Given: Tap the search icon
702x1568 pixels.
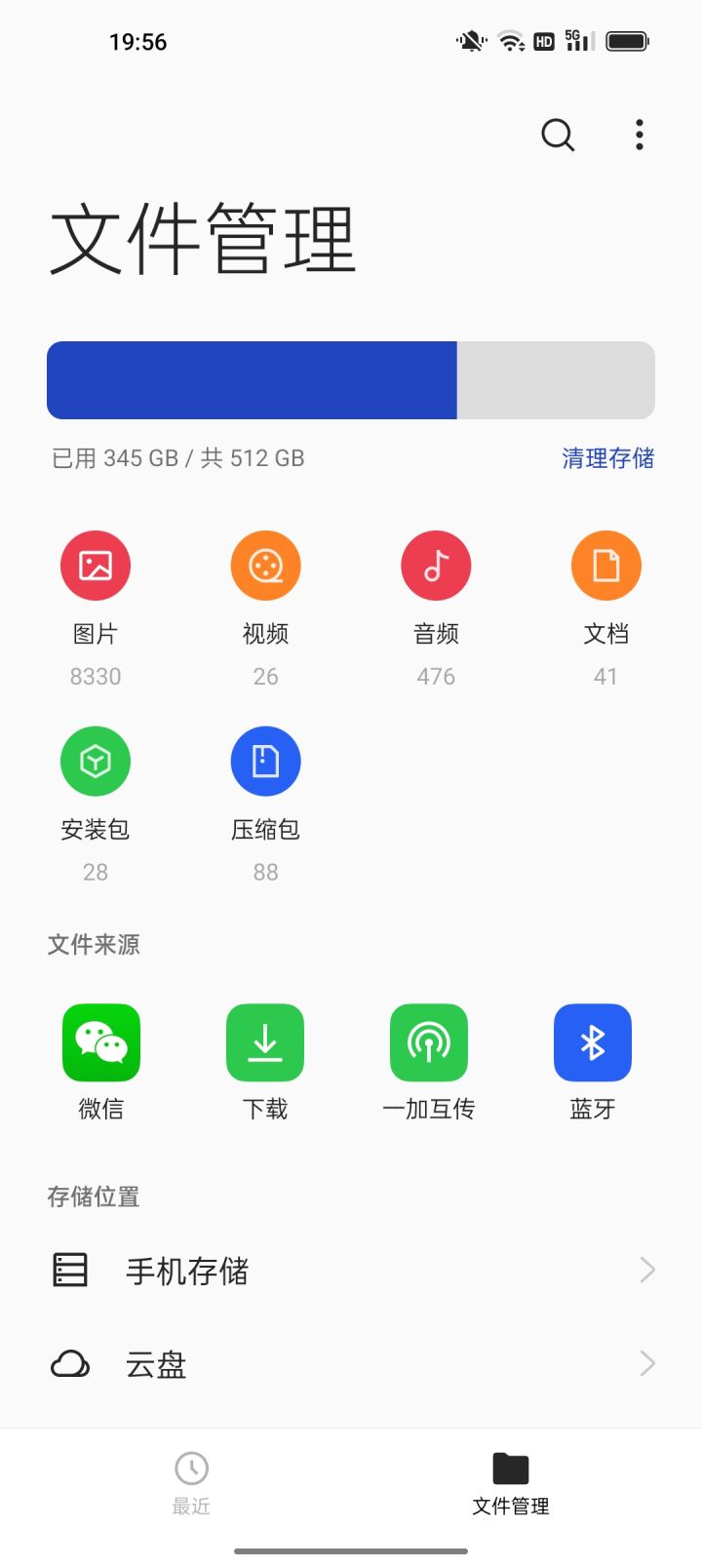Looking at the screenshot, I should (558, 136).
